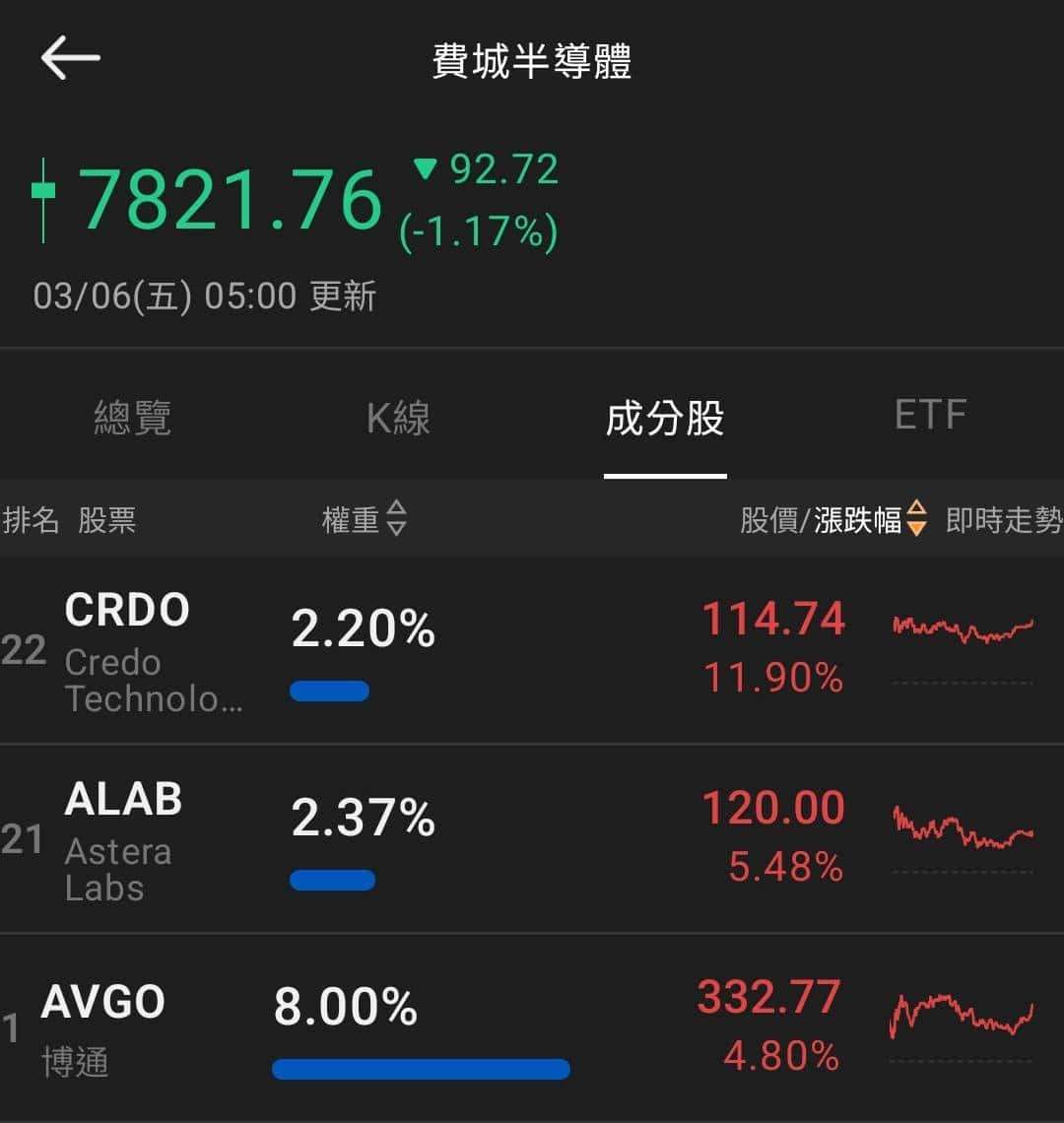Switch to the K線 tab
This screenshot has width=1064, height=1123.
click(x=399, y=419)
